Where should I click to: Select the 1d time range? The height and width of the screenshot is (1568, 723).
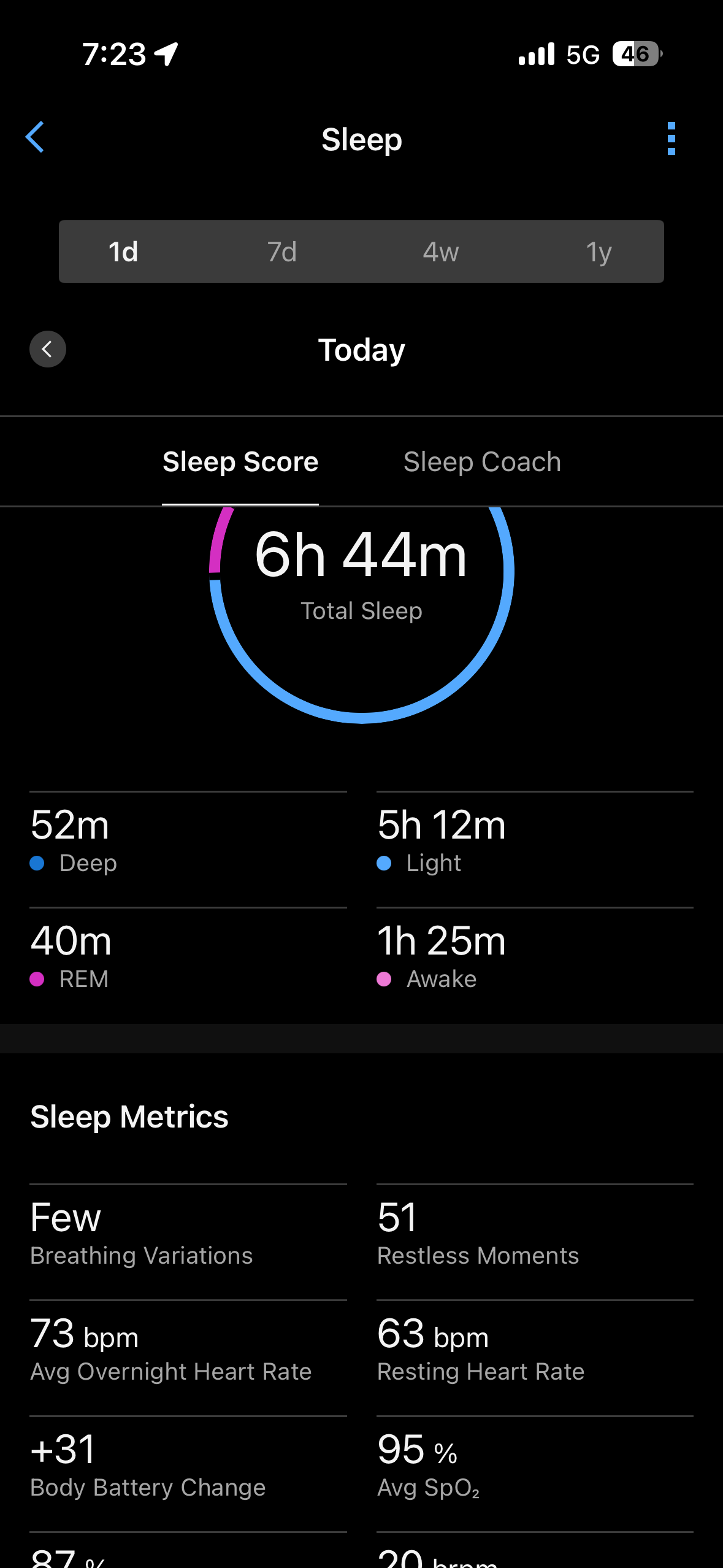tap(123, 252)
